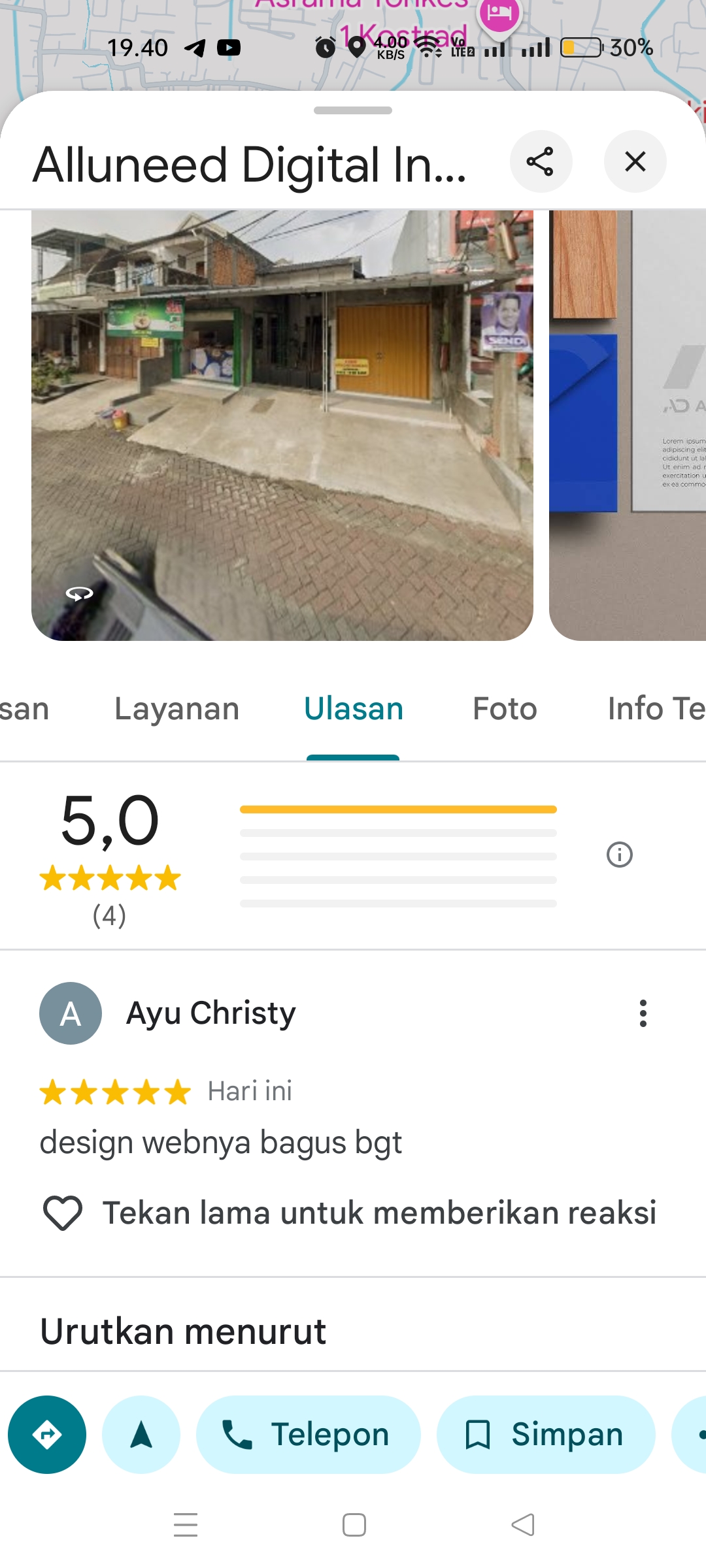Screen dimensions: 706x1568
Task: Open the rating info icon
Action: (x=620, y=855)
